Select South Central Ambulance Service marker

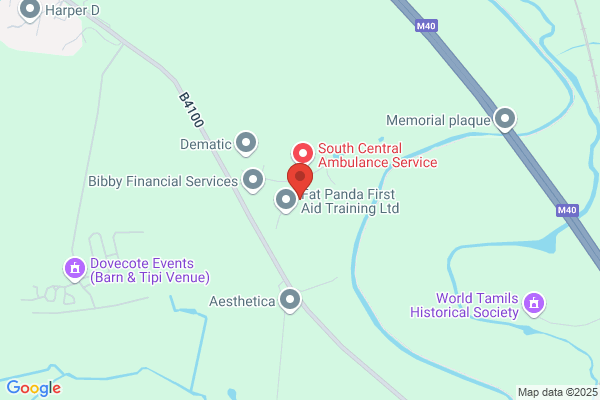(x=303, y=153)
